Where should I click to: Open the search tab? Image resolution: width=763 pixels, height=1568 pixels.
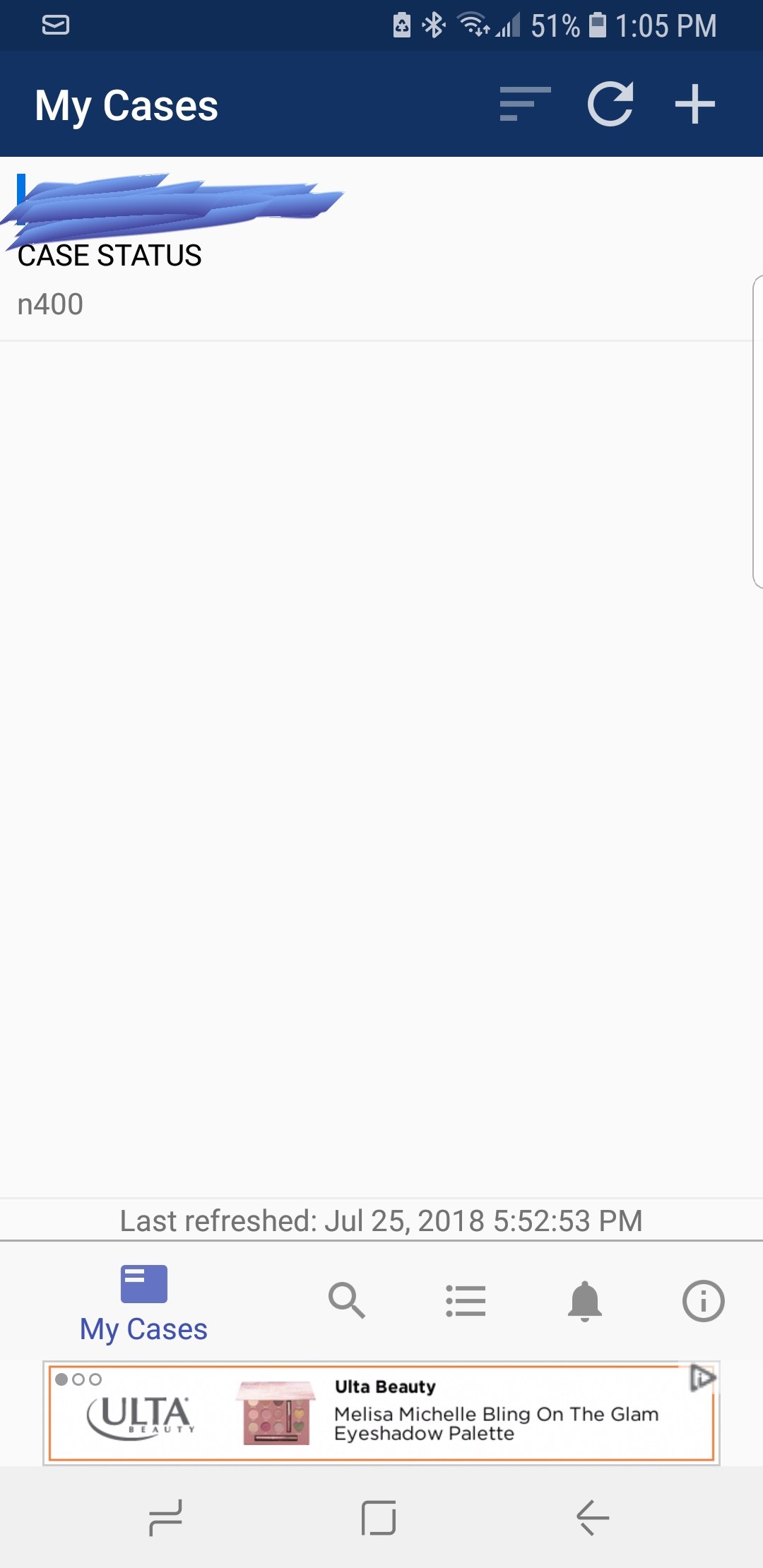click(347, 1300)
